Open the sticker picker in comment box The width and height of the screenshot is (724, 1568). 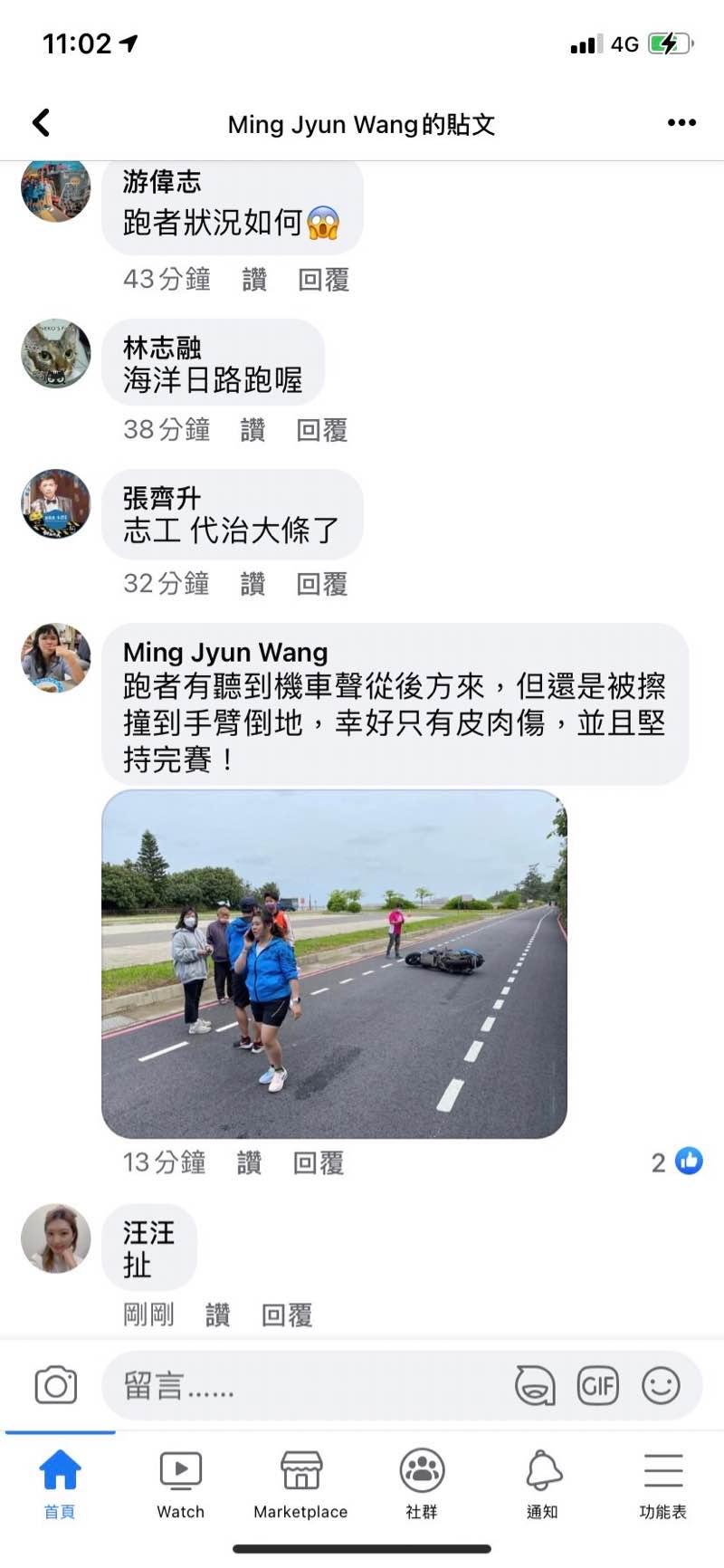pyautogui.click(x=535, y=1385)
